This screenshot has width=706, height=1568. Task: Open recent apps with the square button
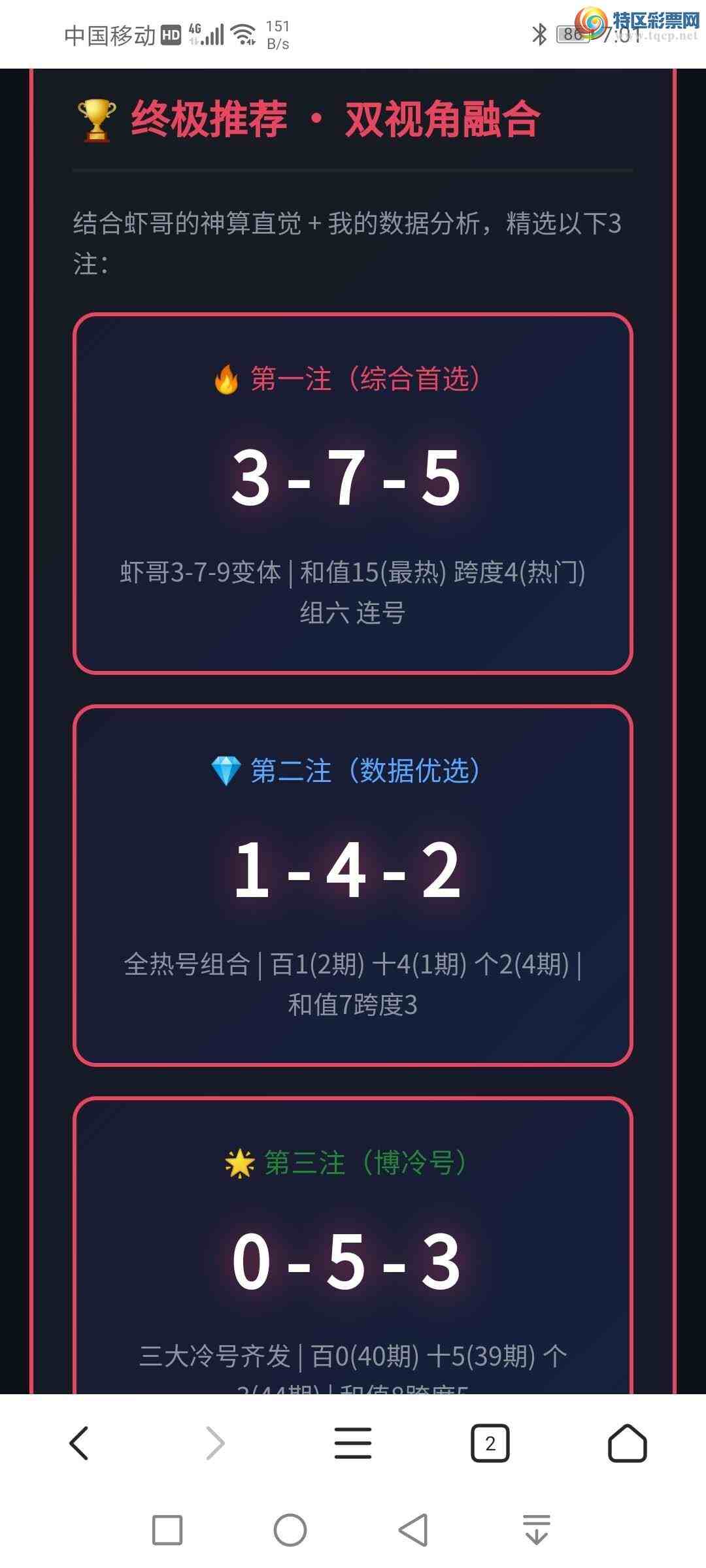167,1530
